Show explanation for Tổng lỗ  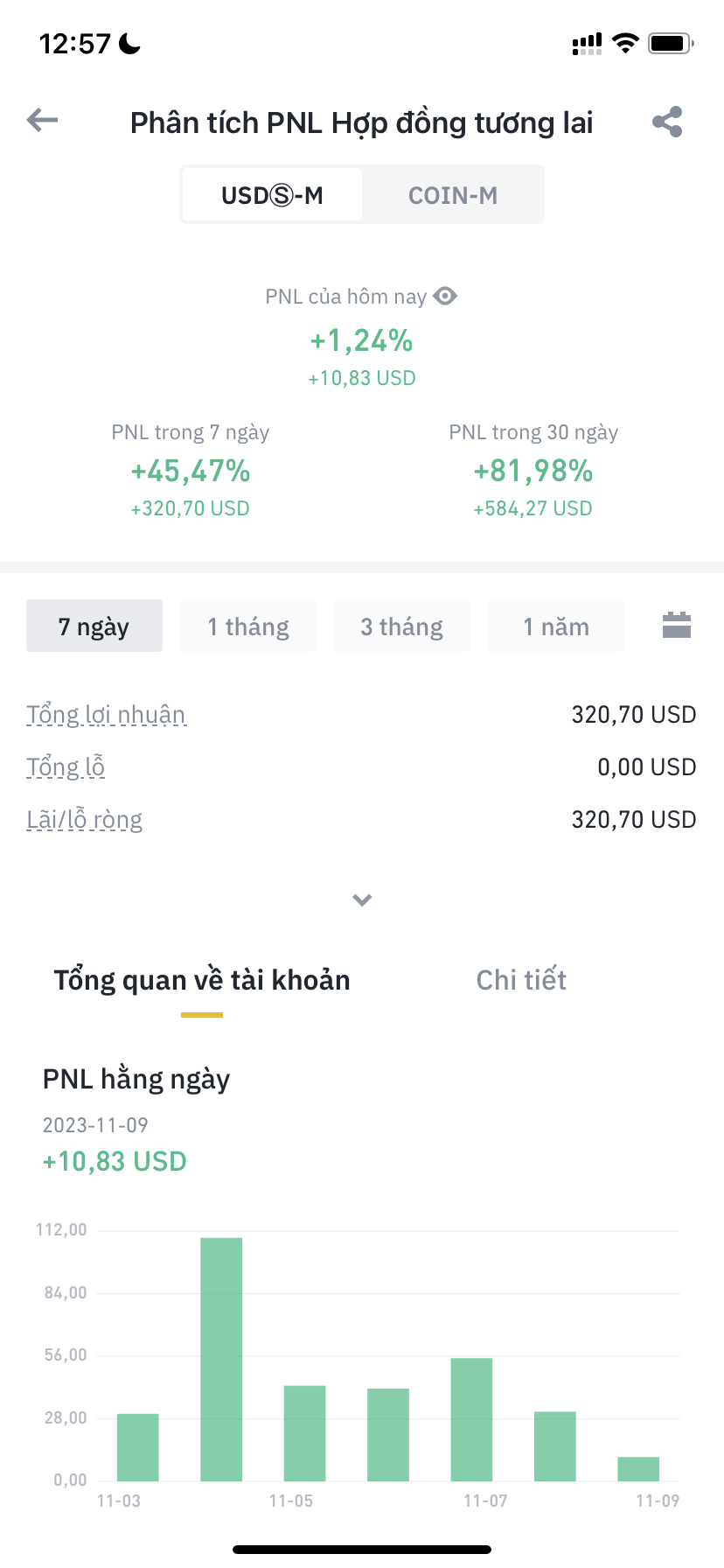tap(66, 767)
